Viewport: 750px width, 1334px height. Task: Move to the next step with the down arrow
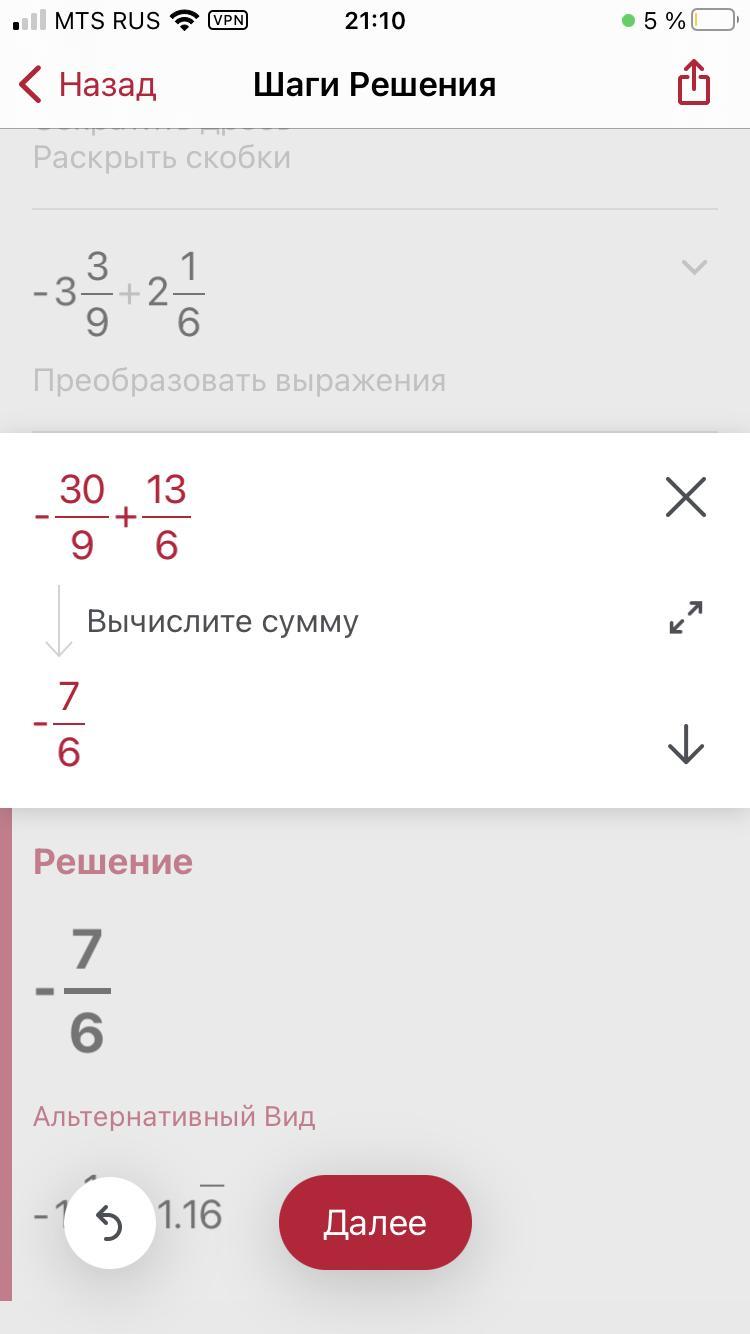coord(686,744)
